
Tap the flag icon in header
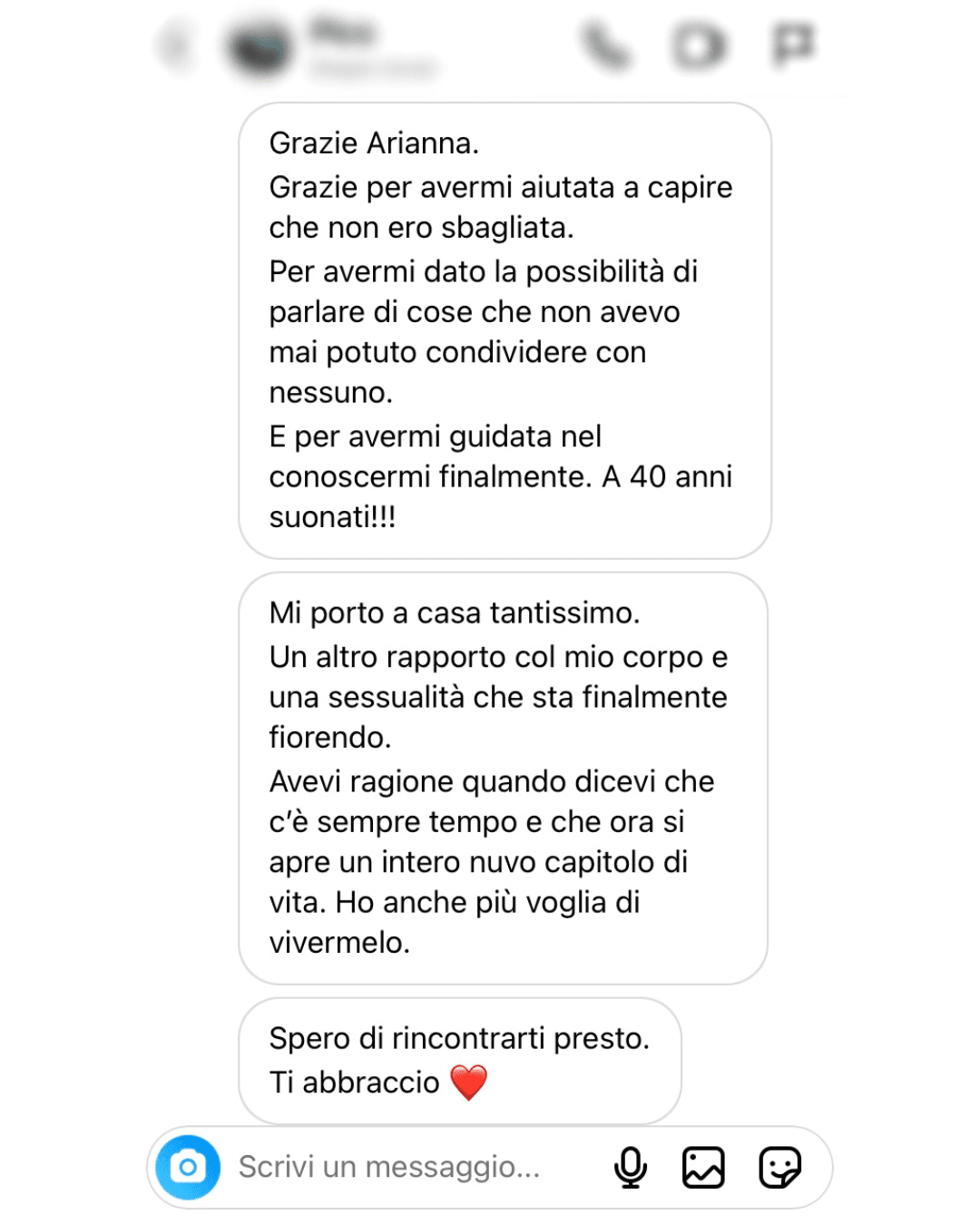[x=793, y=44]
